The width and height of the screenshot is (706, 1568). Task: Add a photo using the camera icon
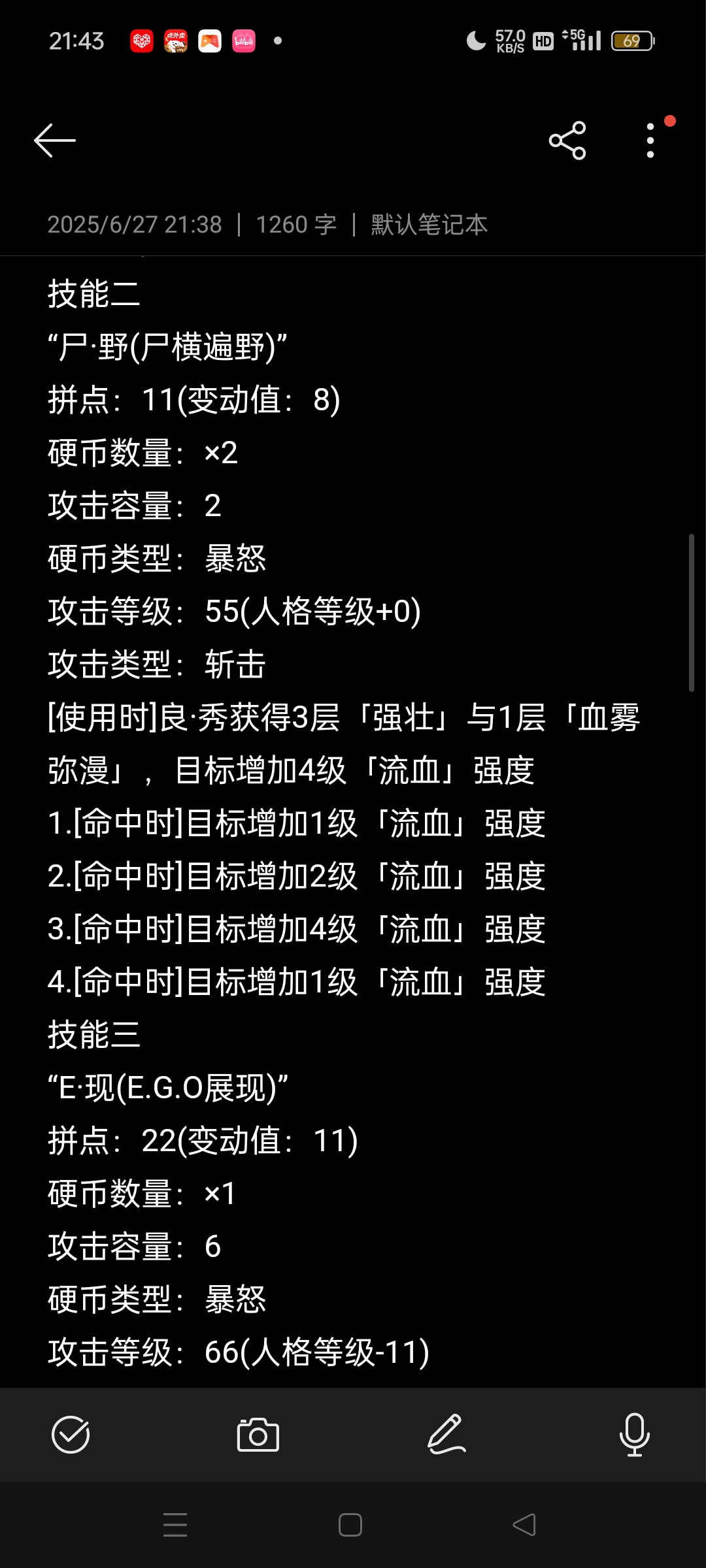pyautogui.click(x=258, y=1435)
